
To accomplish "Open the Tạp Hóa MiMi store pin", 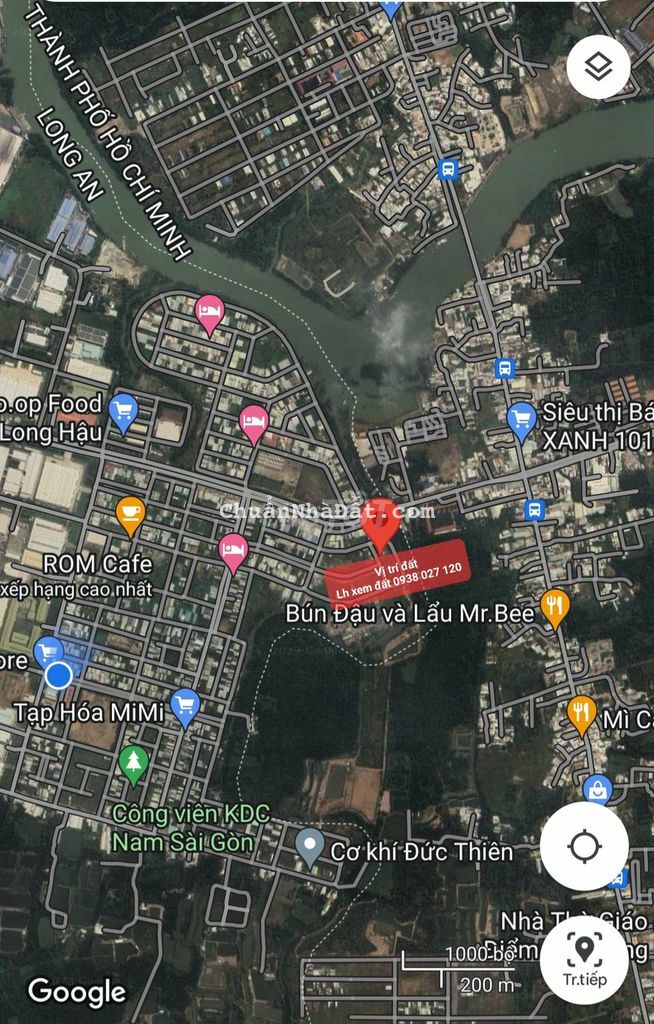I will (184, 706).
